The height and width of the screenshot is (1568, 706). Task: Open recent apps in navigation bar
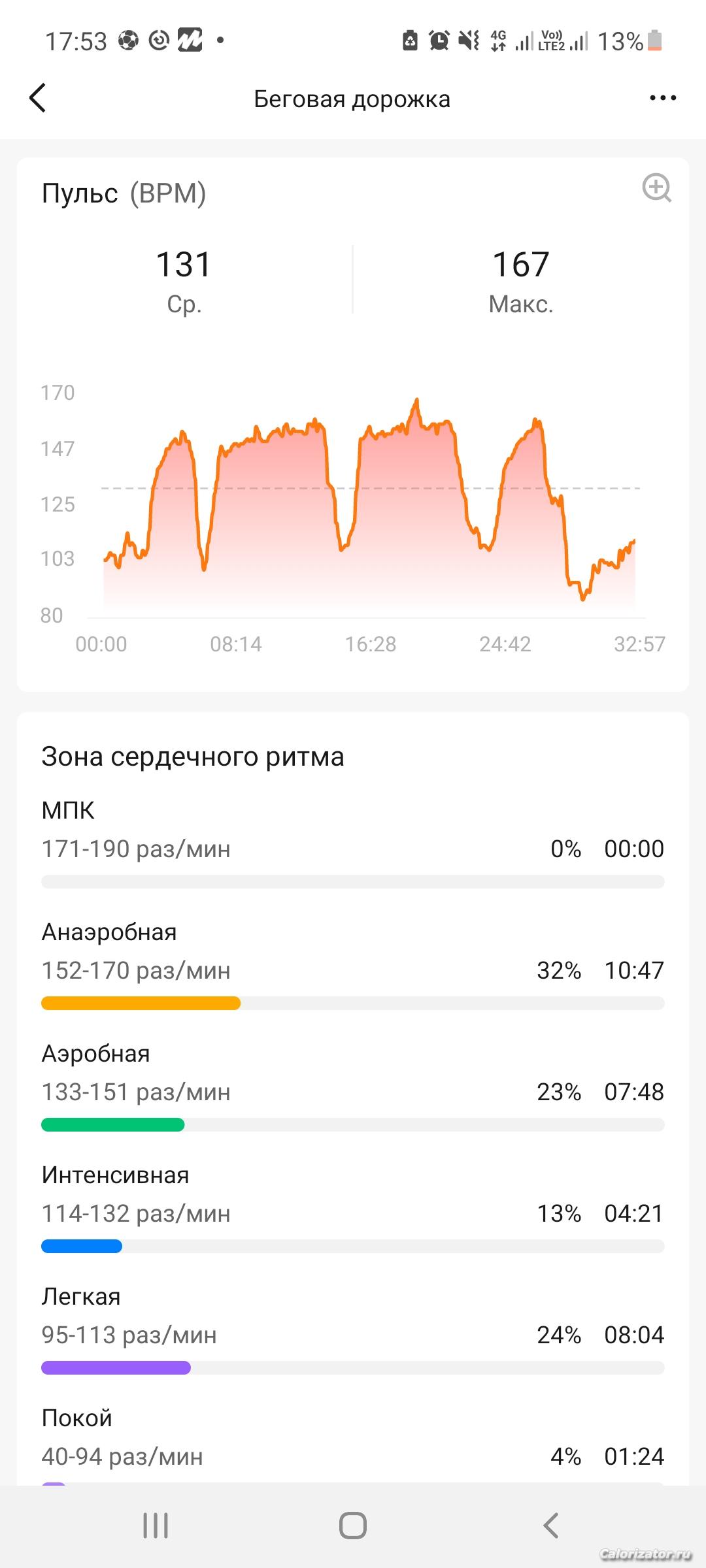coord(156,1526)
